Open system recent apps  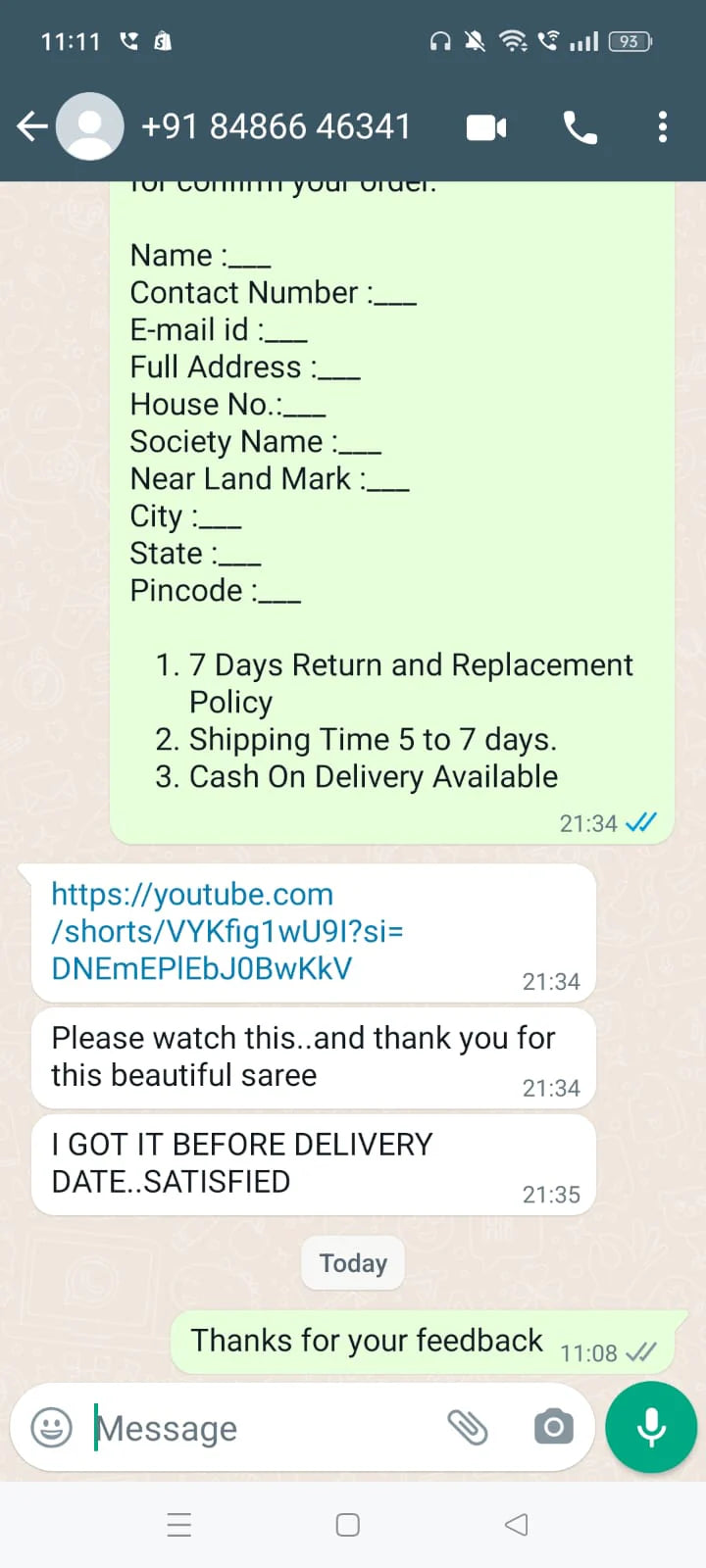[179, 1525]
